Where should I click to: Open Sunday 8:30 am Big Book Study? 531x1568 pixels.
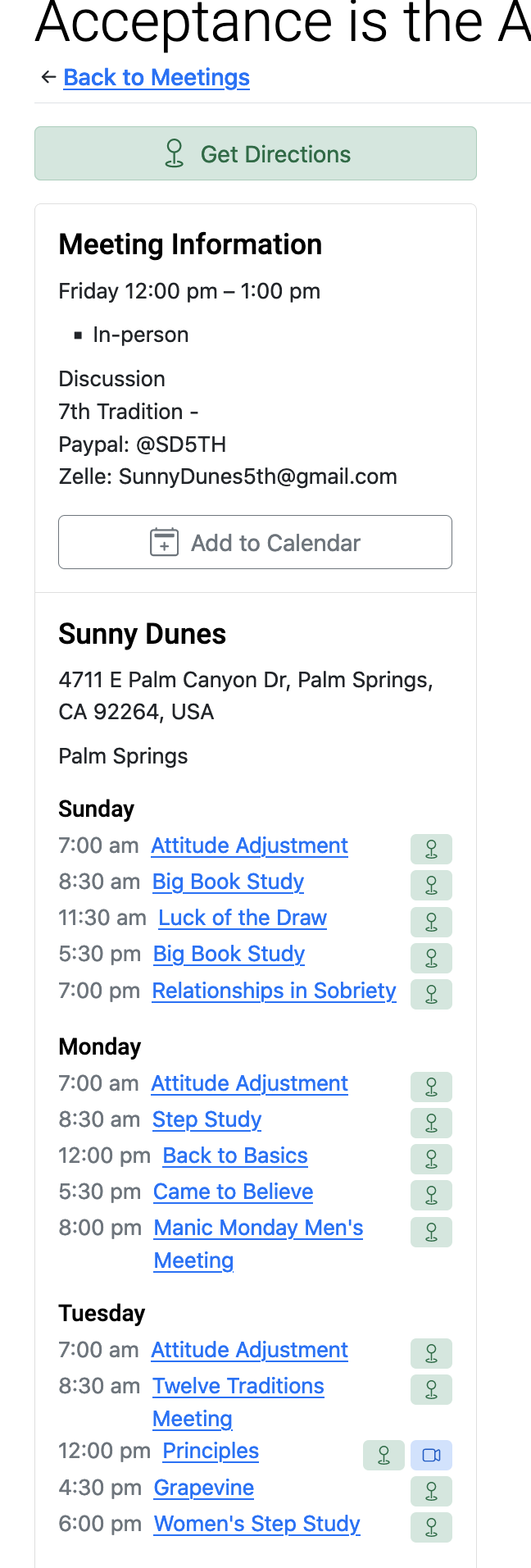pos(228,882)
